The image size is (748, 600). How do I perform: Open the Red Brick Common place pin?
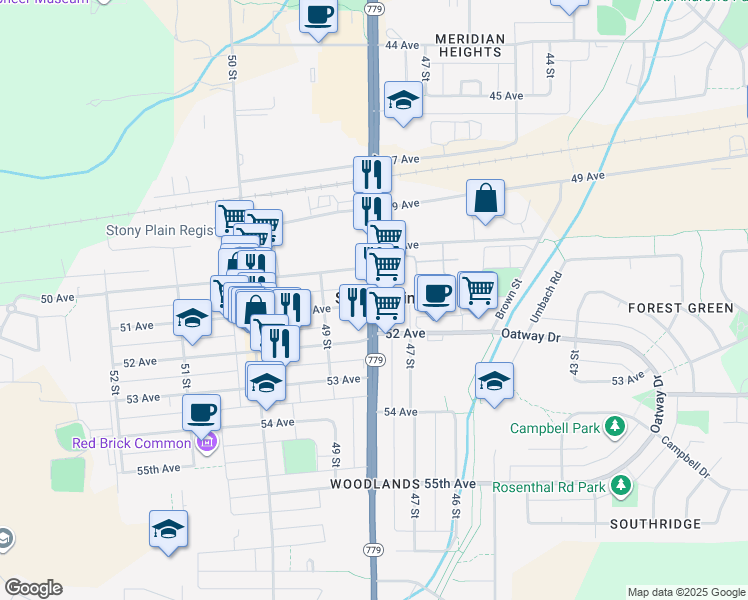pyautogui.click(x=207, y=442)
